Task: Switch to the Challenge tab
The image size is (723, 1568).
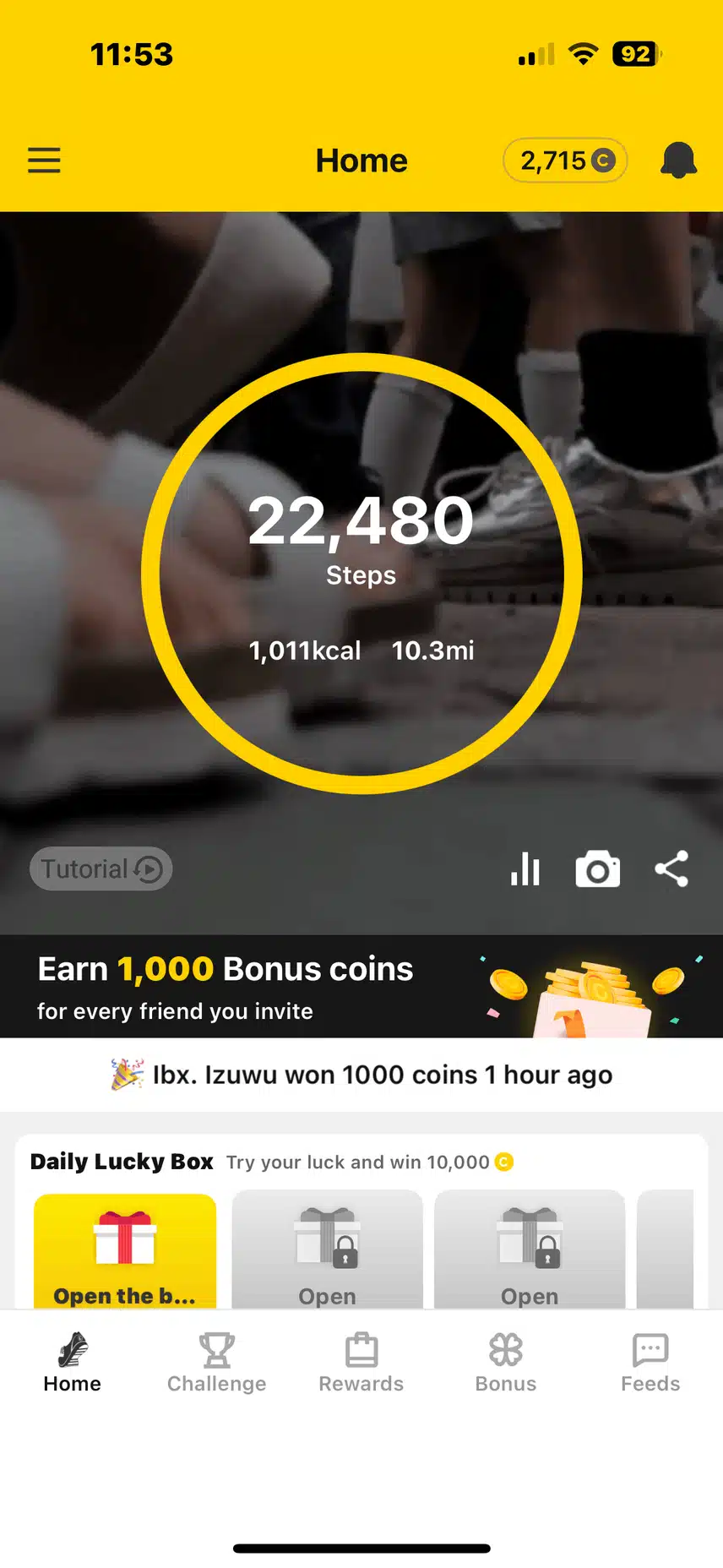Action: (x=216, y=1362)
